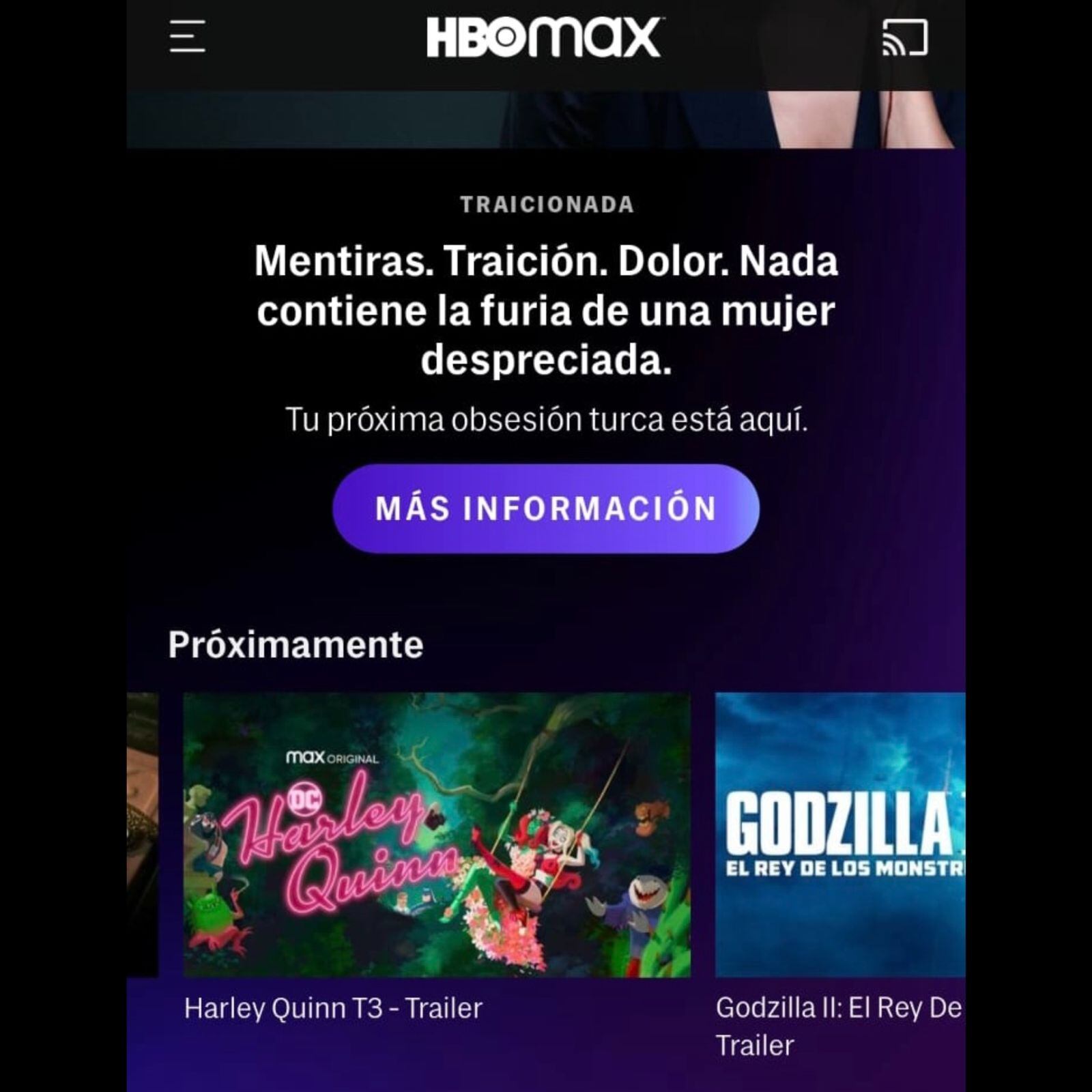
Task: Open the Godzilla II trailer card
Action: (x=840, y=835)
